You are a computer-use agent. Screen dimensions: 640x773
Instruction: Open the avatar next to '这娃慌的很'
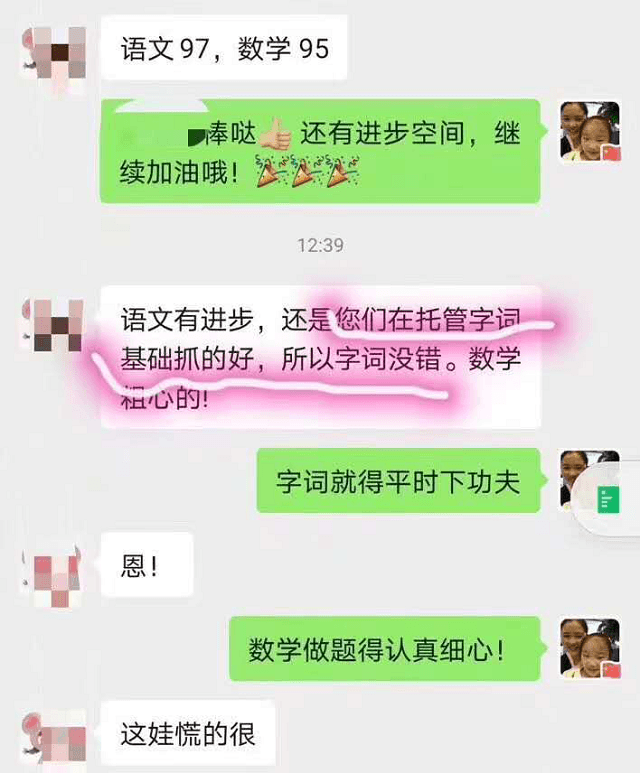click(51, 736)
